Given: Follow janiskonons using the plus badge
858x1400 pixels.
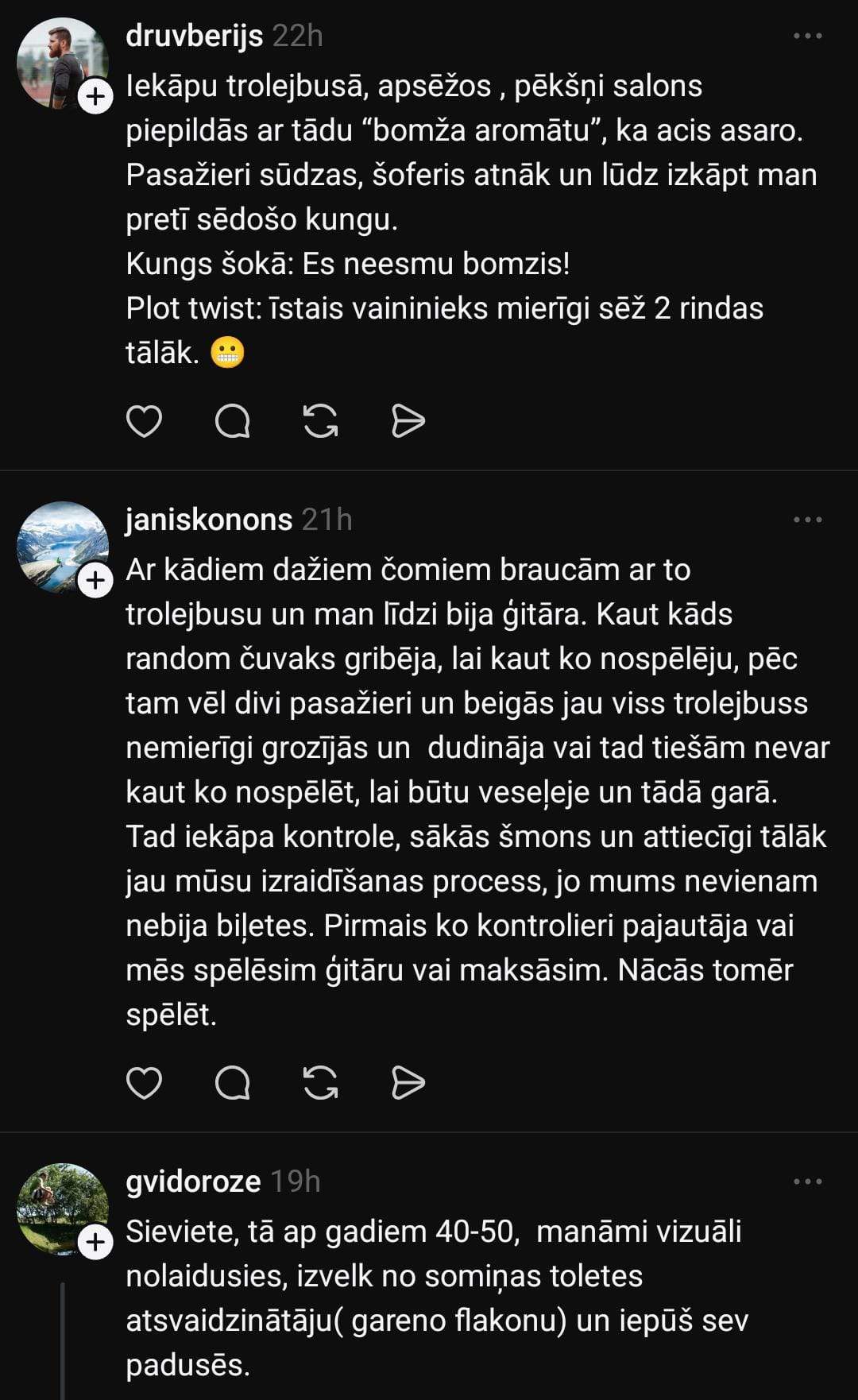Looking at the screenshot, I should pos(95,581).
